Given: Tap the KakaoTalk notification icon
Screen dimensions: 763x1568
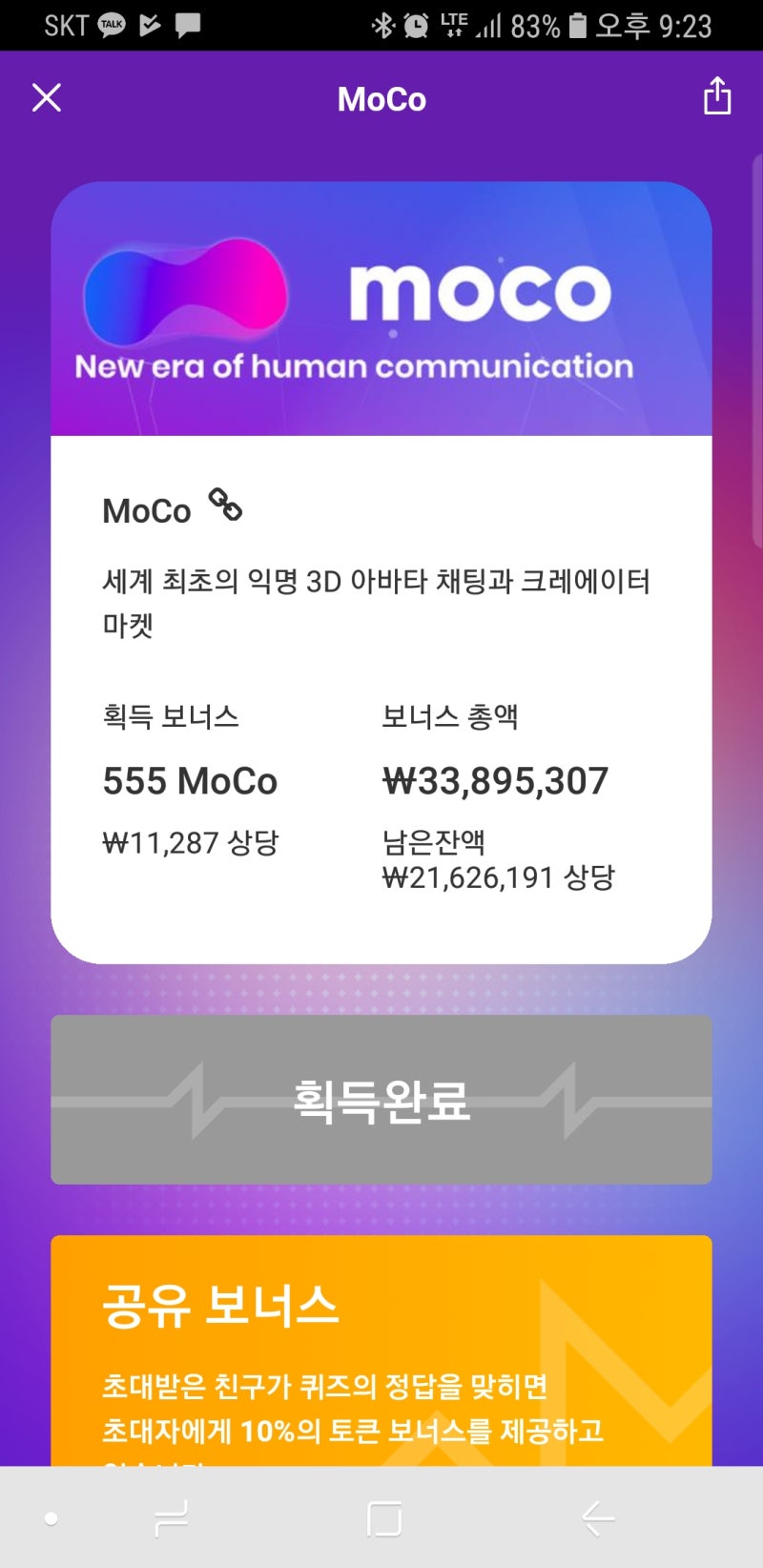Looking at the screenshot, I should tap(111, 24).
